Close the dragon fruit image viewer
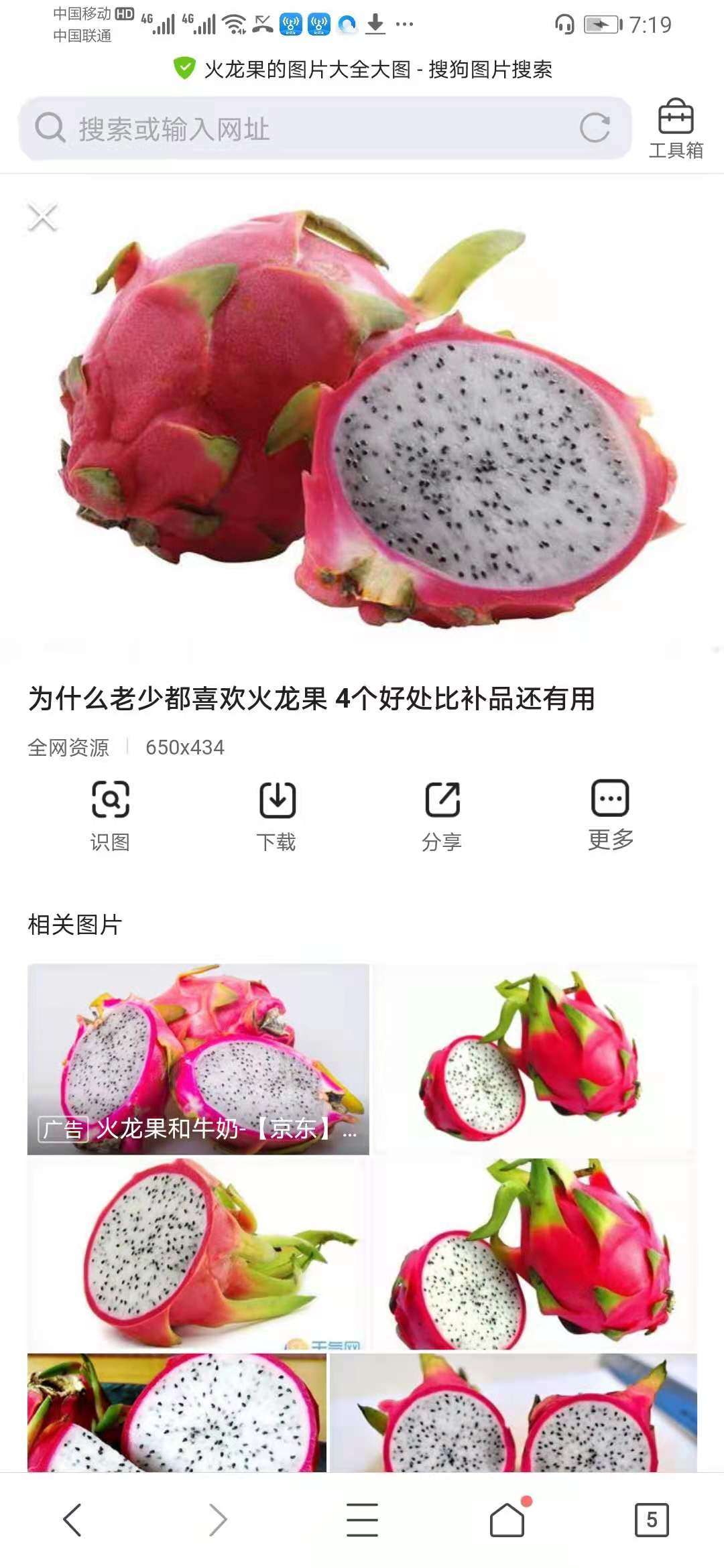The width and height of the screenshot is (724, 1568). tap(43, 216)
